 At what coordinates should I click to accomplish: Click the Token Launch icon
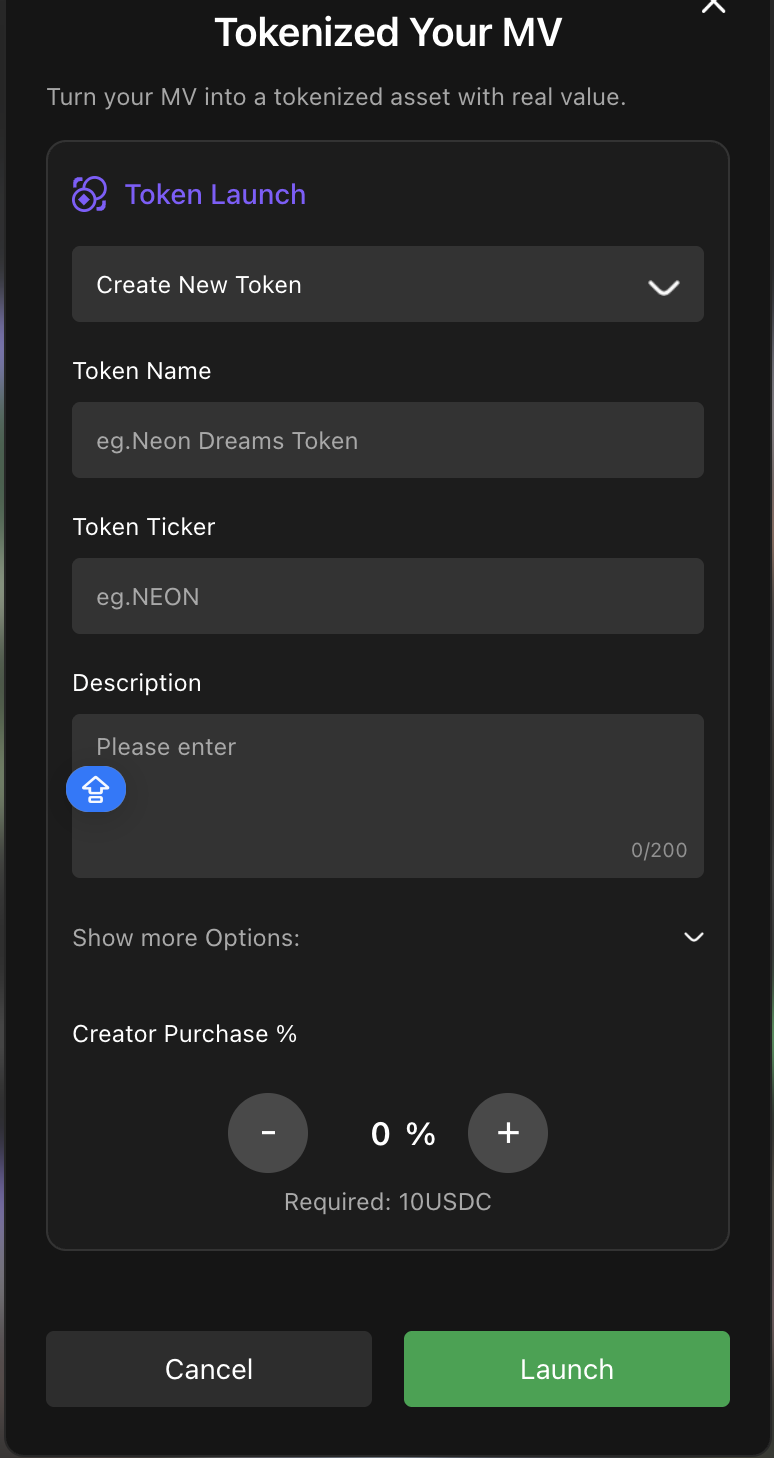[89, 194]
